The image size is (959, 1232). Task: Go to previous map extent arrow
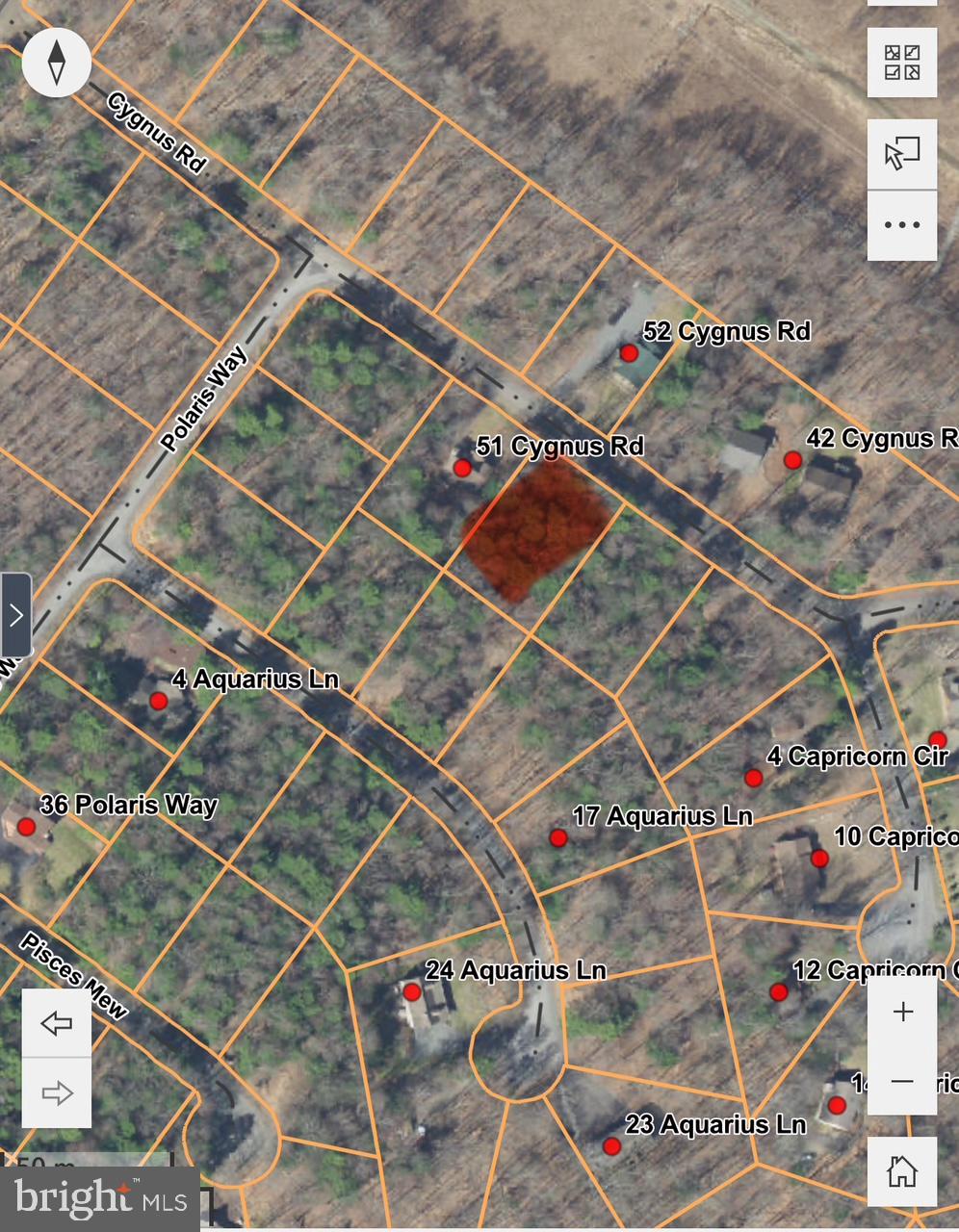click(x=57, y=1023)
